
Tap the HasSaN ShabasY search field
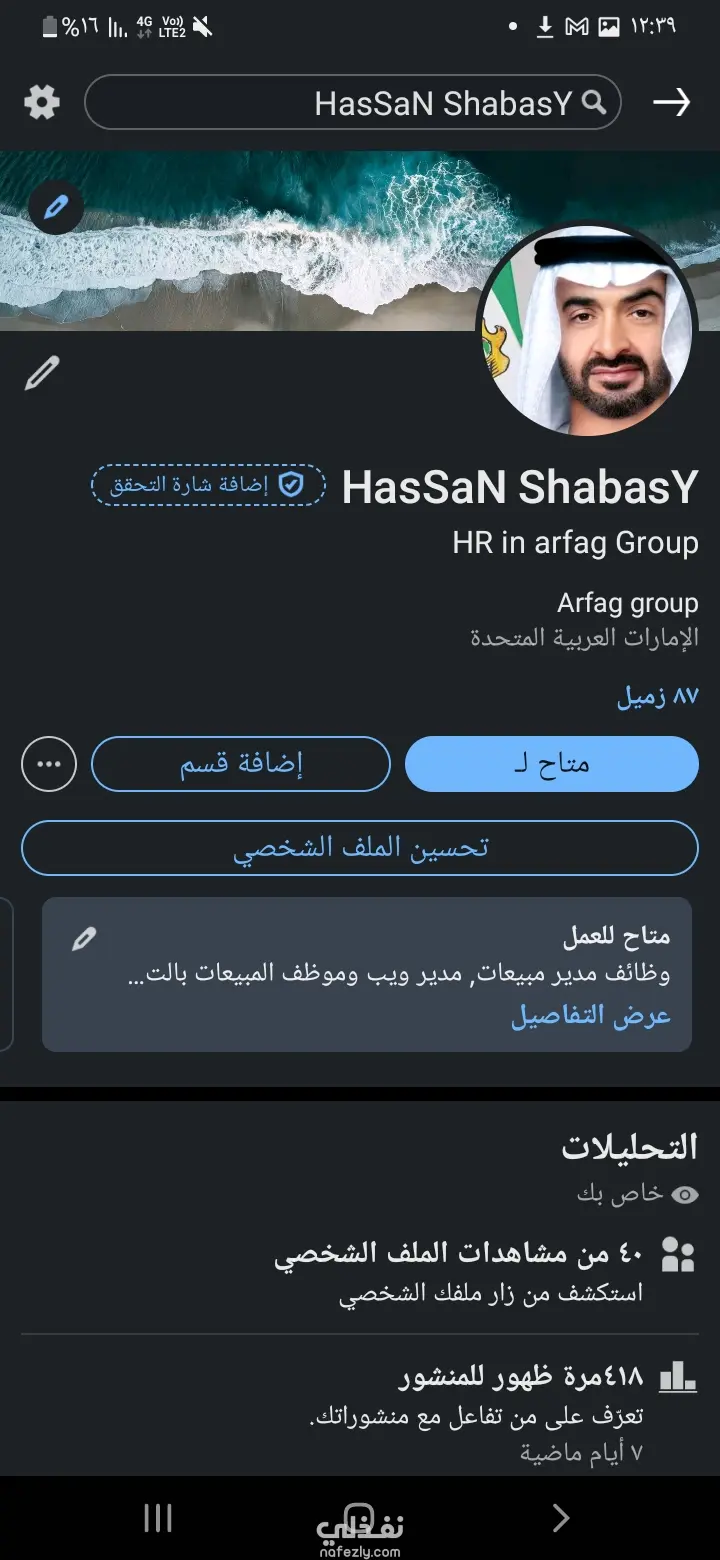coord(352,102)
